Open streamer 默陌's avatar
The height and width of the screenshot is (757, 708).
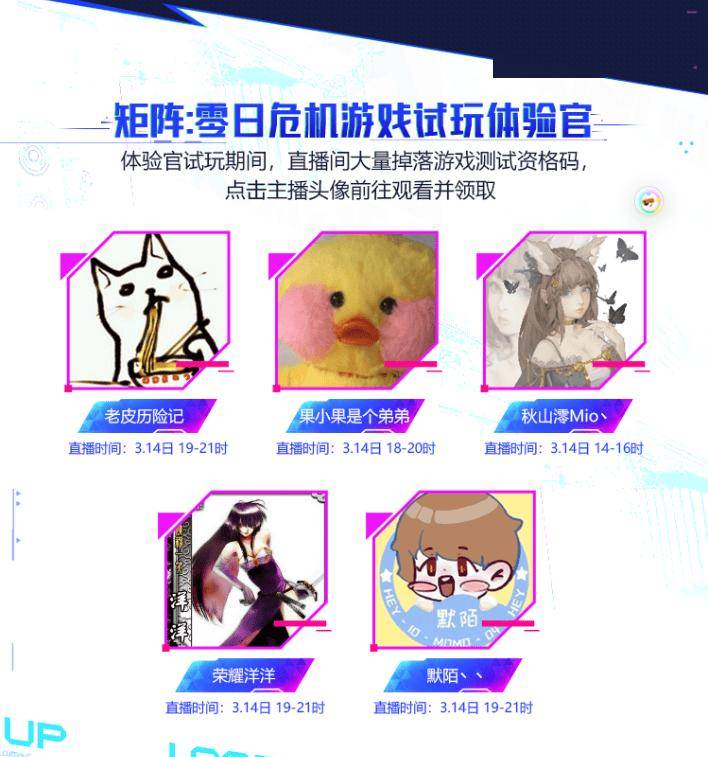[x=453, y=569]
